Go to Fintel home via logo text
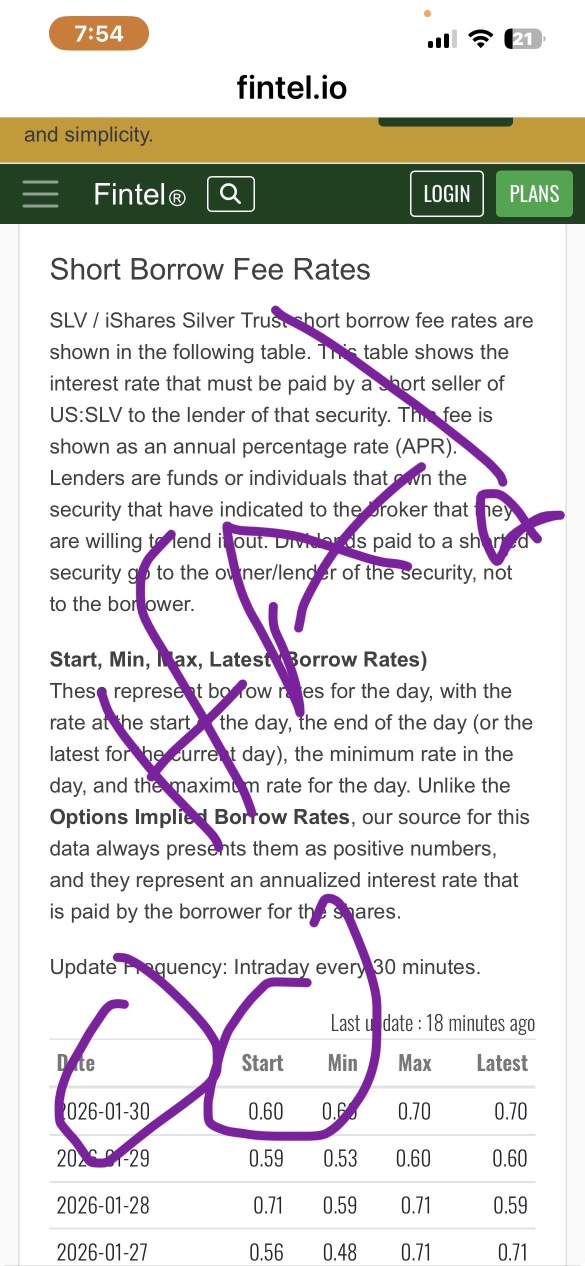 [139, 194]
